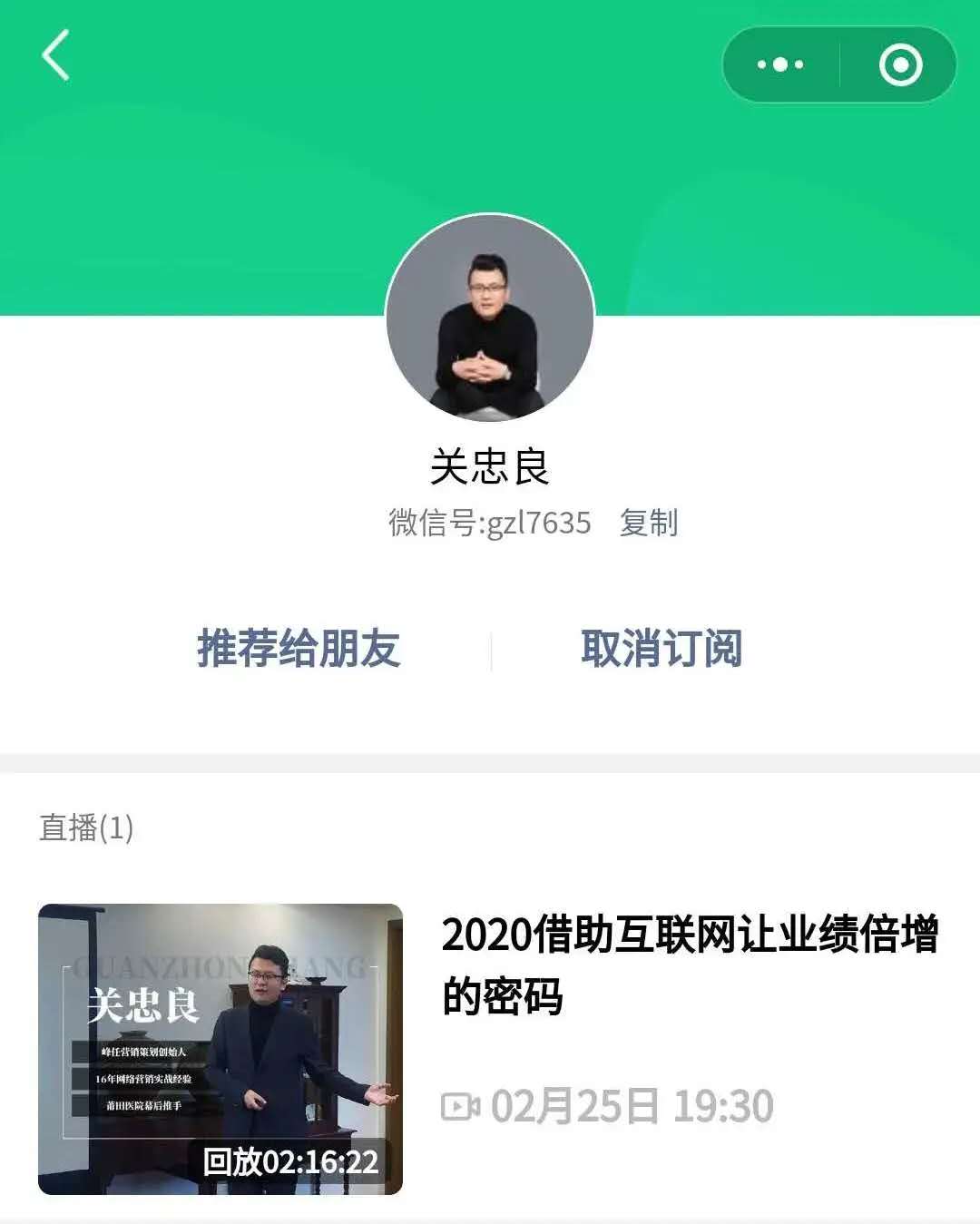Go back using the top-left arrow
The image size is (980, 1224).
pyautogui.click(x=56, y=55)
